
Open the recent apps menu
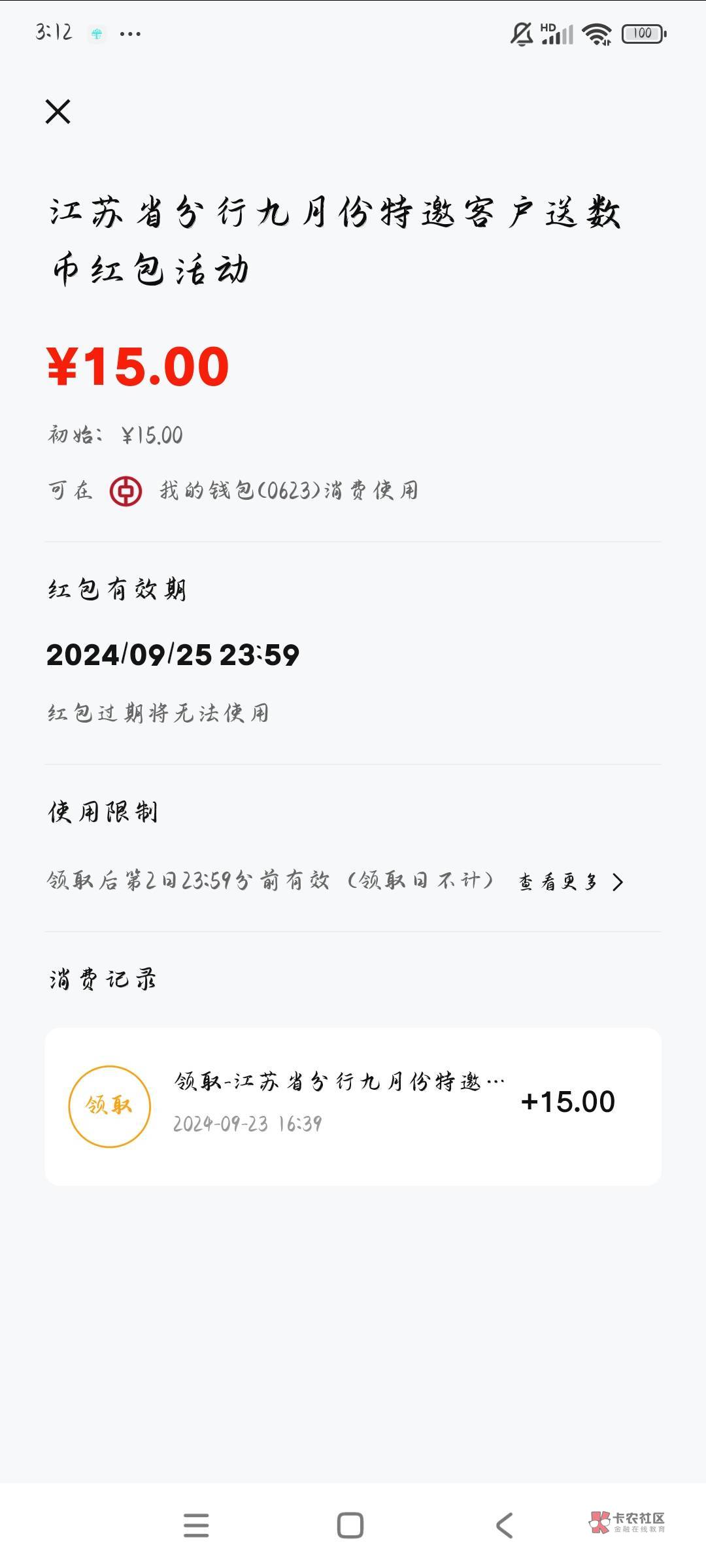[196, 1526]
